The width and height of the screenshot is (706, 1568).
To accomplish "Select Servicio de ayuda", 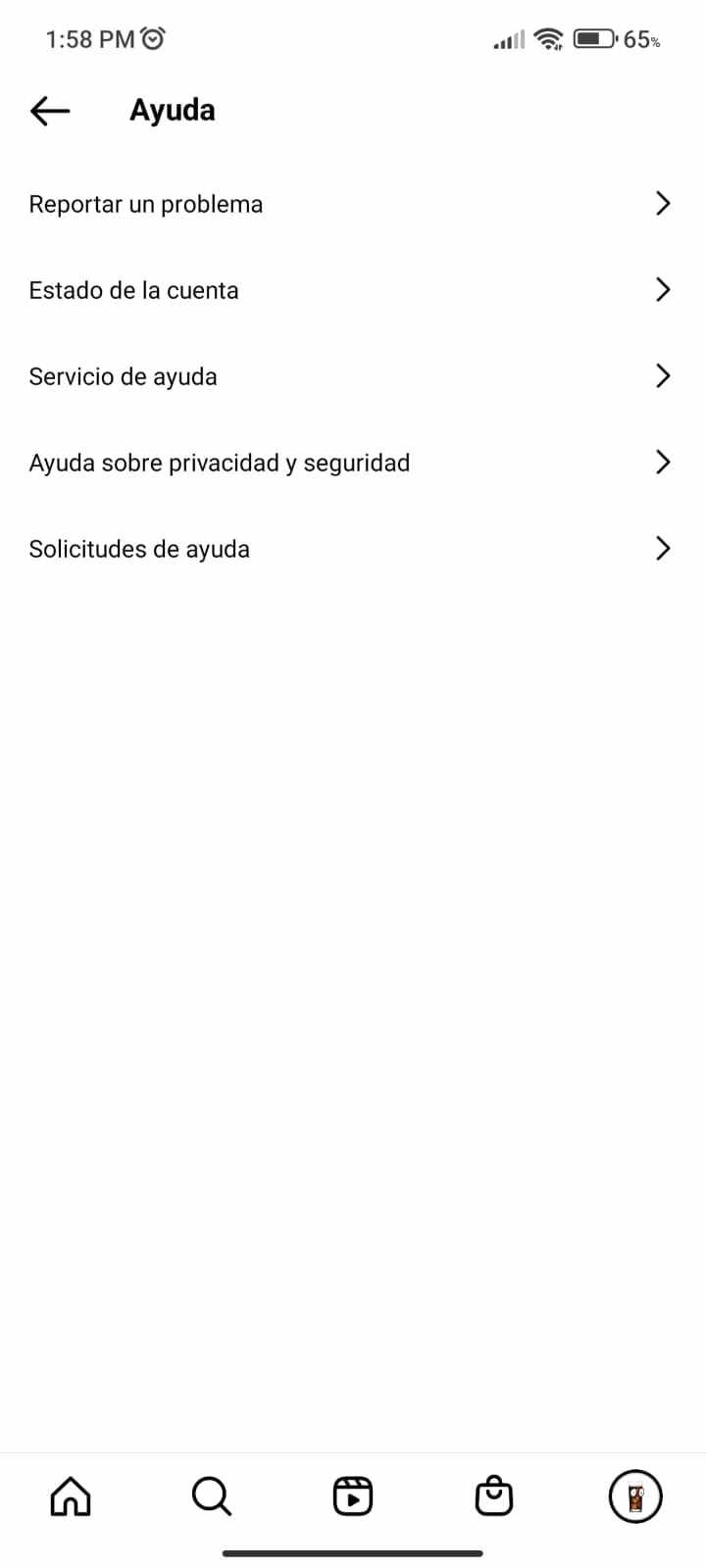I will [x=353, y=376].
